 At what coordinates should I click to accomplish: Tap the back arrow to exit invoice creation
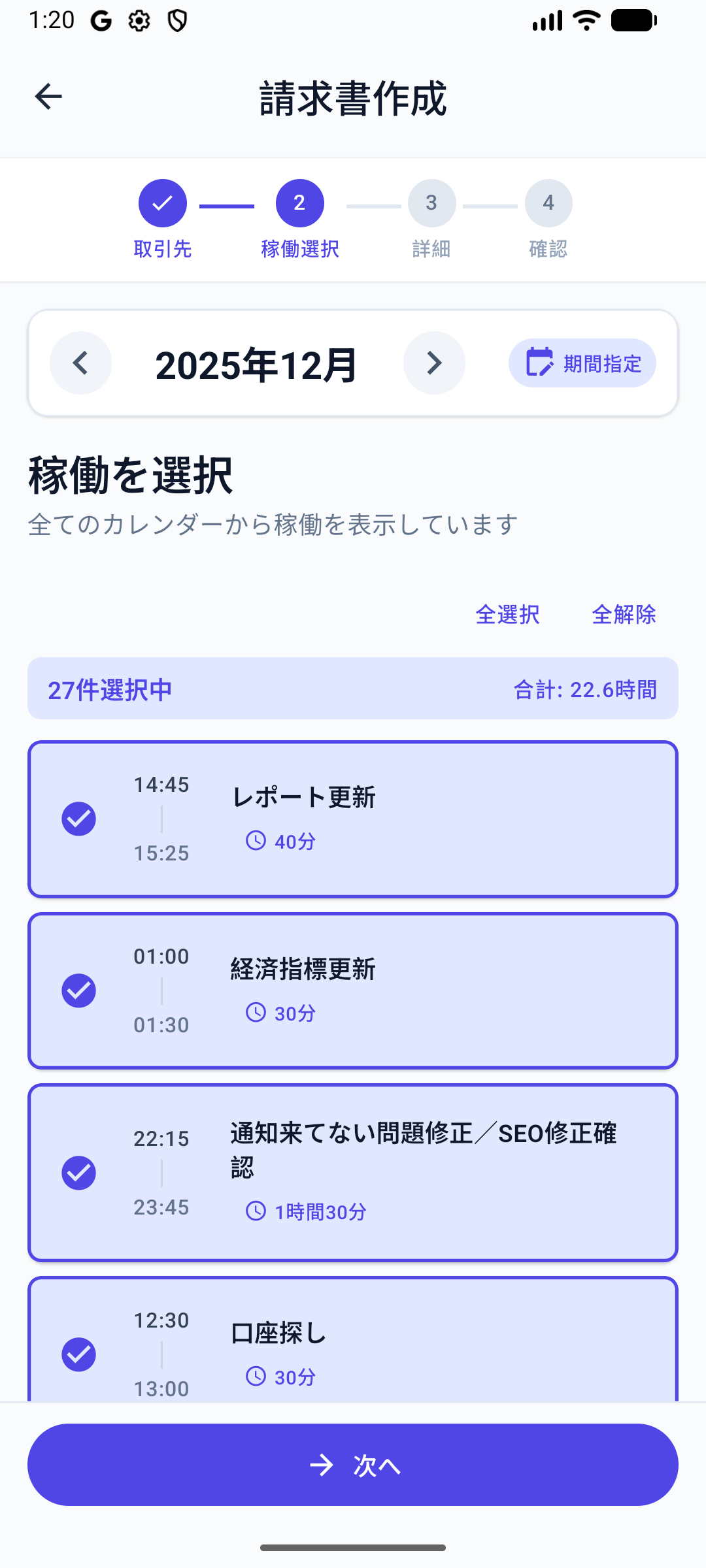[46, 95]
